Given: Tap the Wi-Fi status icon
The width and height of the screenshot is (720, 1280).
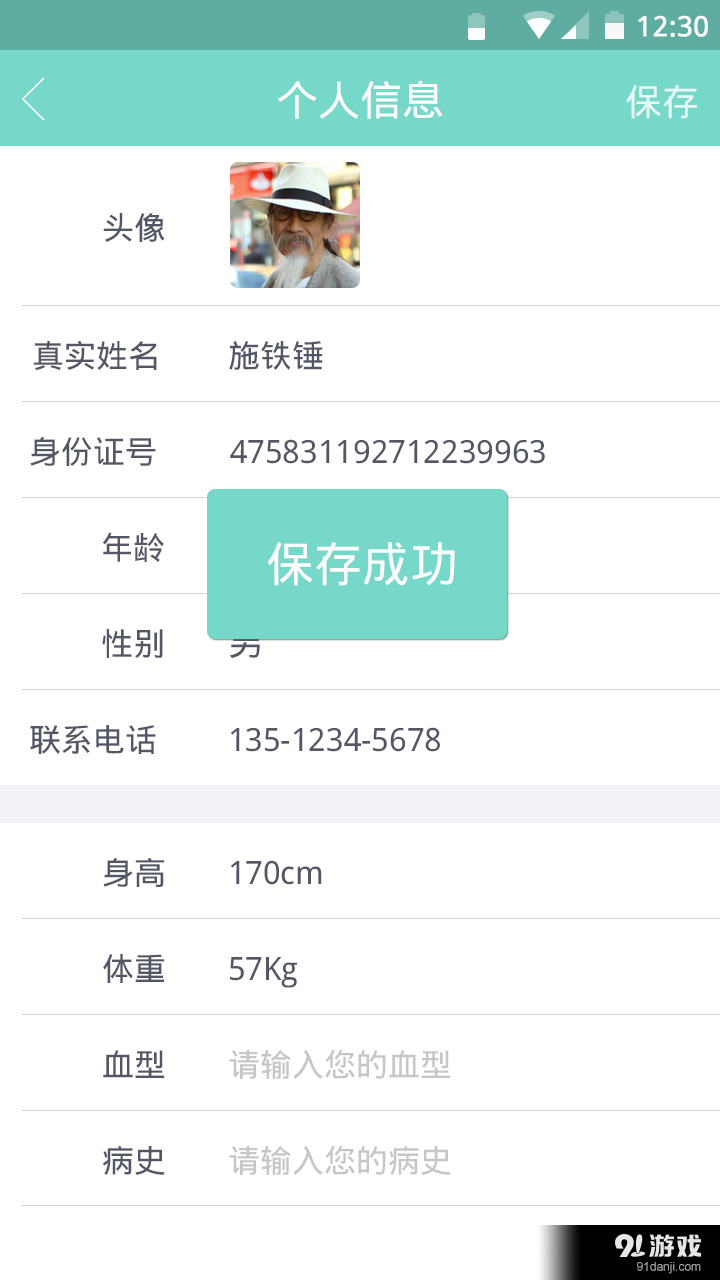Looking at the screenshot, I should pyautogui.click(x=540, y=25).
